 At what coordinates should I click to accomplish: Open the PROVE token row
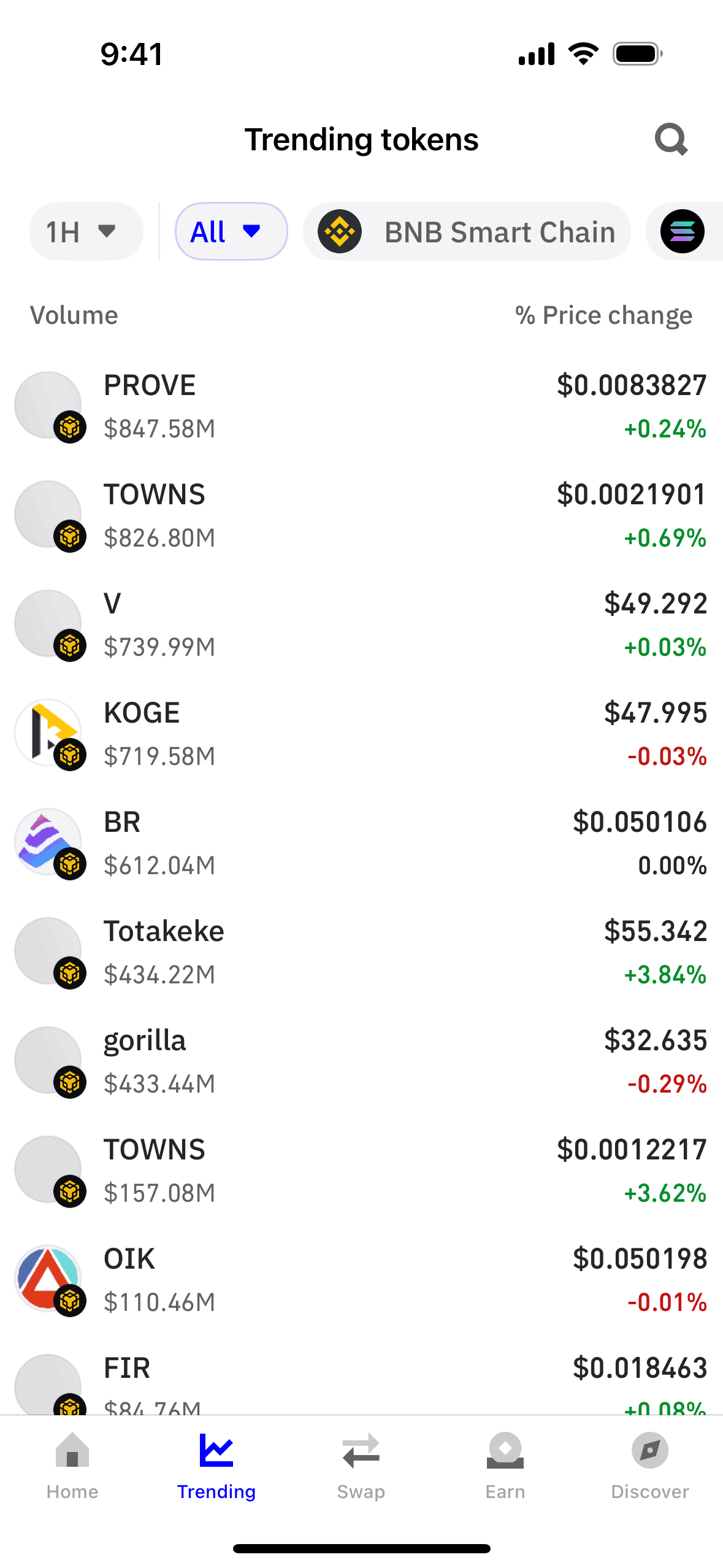[361, 406]
